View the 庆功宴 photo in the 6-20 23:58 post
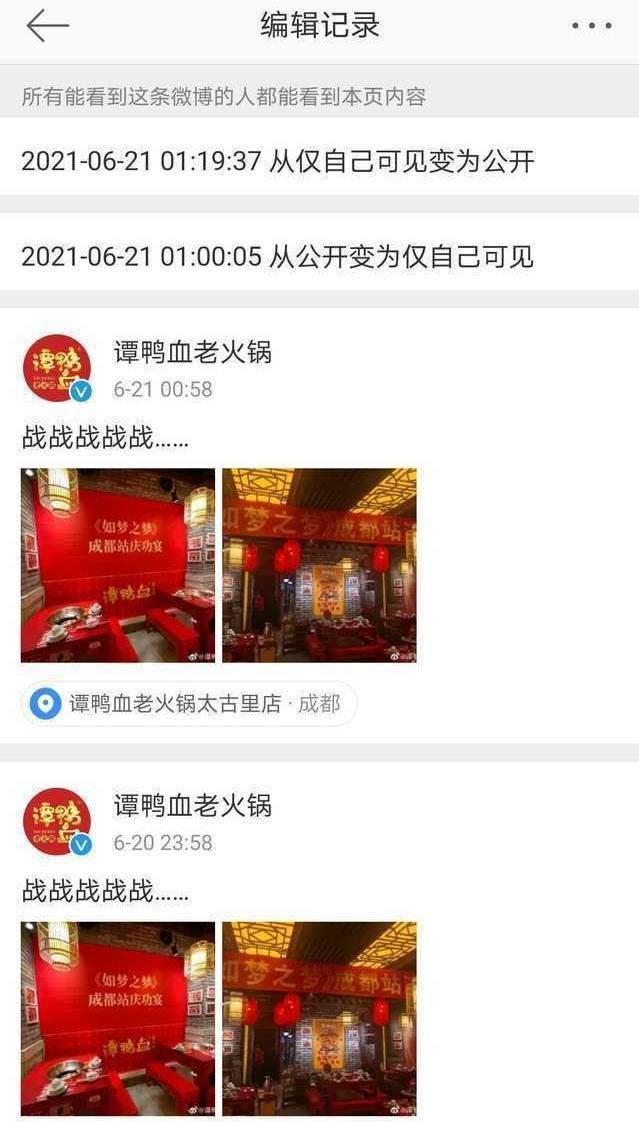The width and height of the screenshot is (639, 1122). pos(118,1018)
